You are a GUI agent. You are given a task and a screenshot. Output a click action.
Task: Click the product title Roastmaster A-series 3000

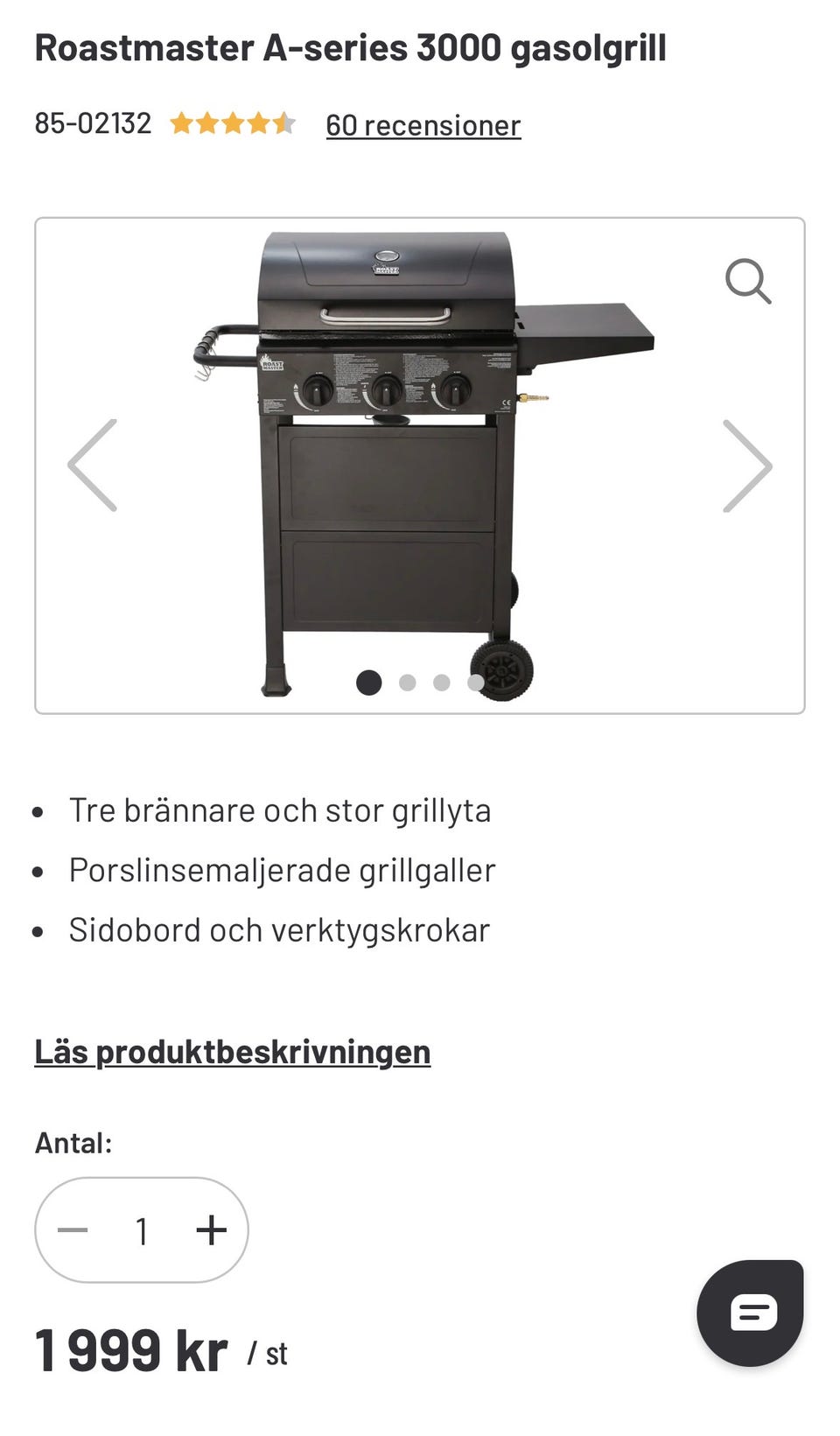click(x=350, y=48)
